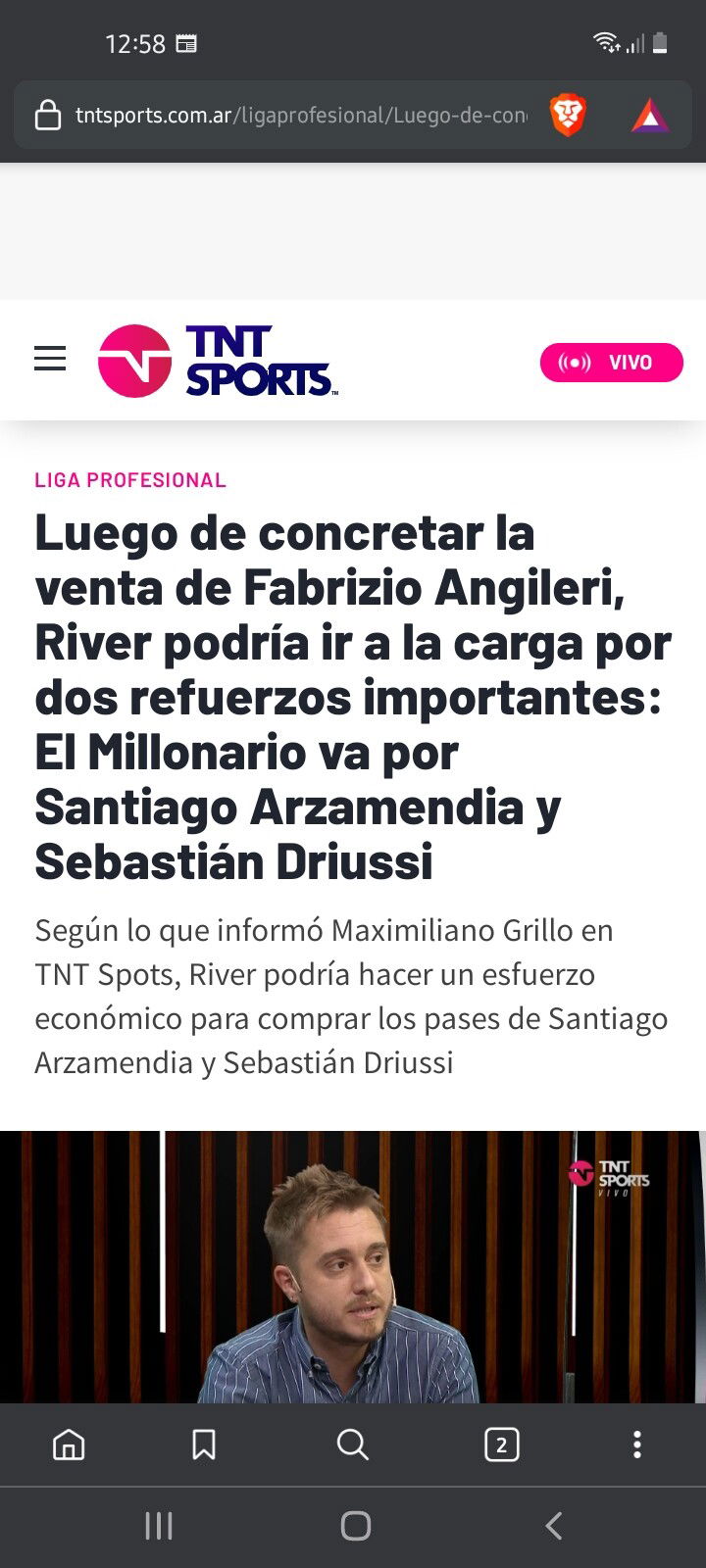Tap the address bar URL
The image size is (706, 1568).
point(301,116)
